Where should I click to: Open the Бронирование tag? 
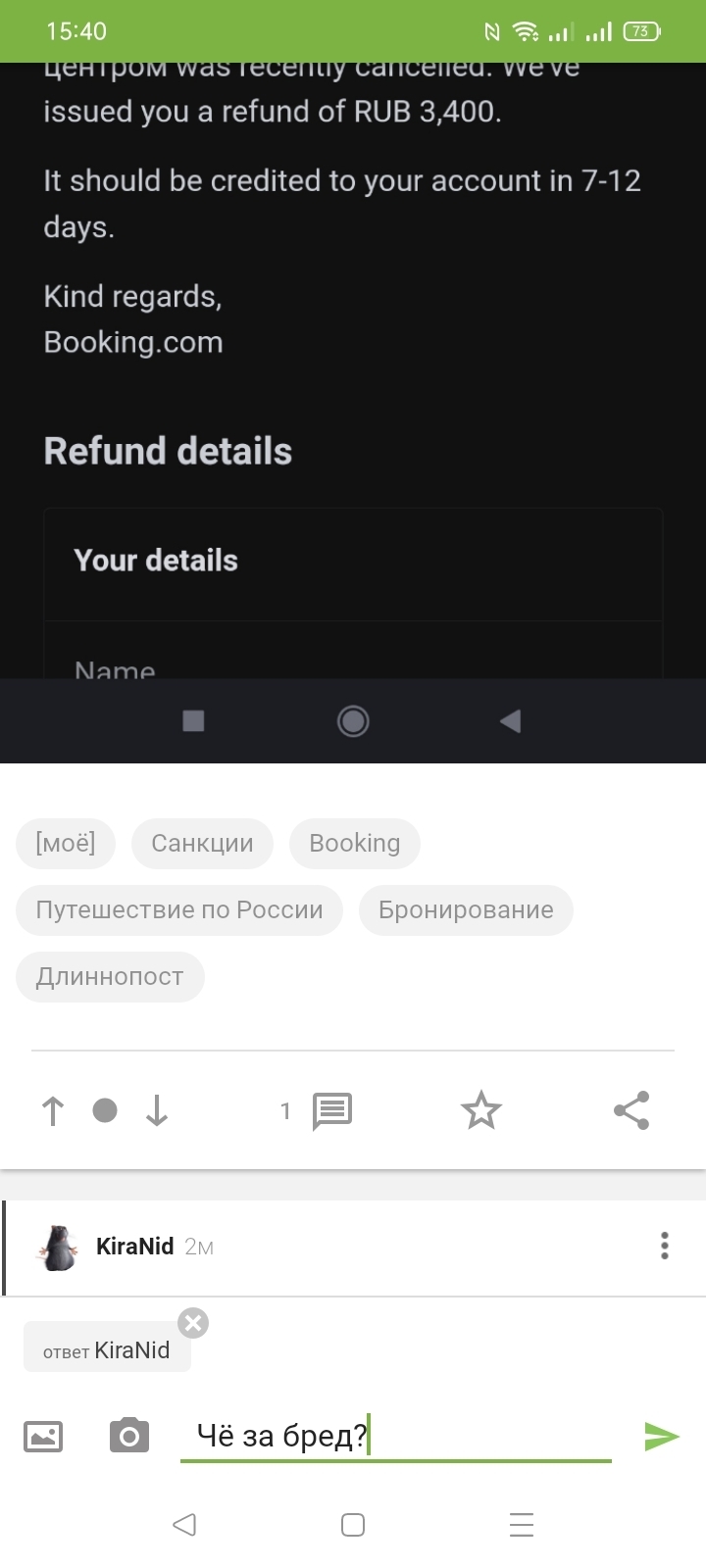[466, 910]
